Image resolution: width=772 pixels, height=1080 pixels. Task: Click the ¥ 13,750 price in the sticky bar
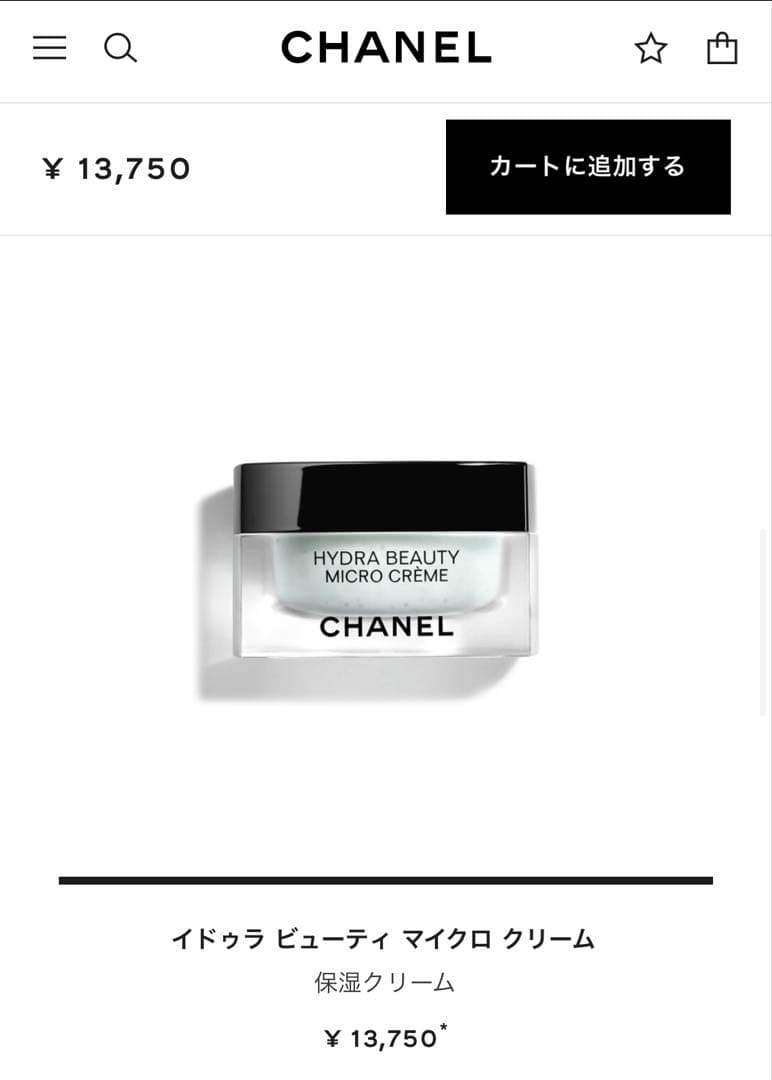click(118, 168)
